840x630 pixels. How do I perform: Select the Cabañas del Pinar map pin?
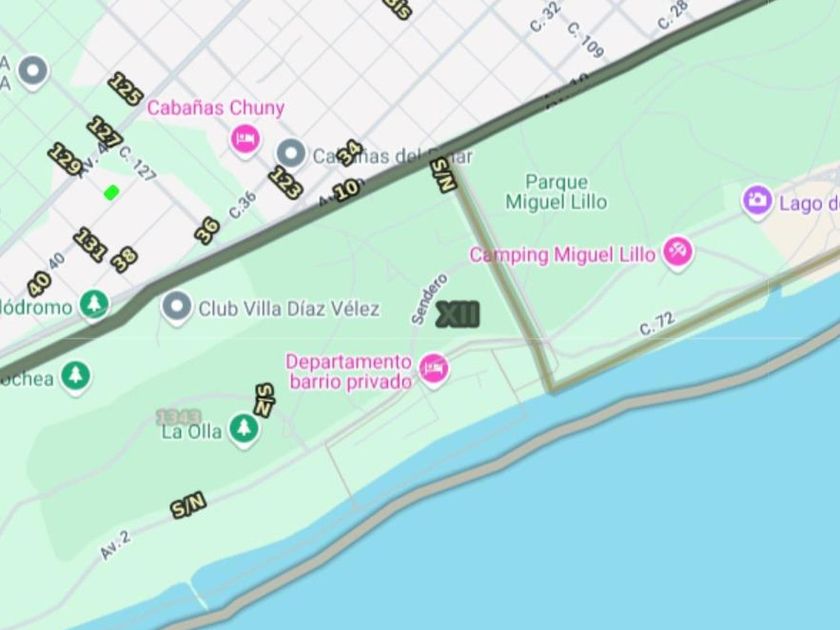(x=291, y=154)
